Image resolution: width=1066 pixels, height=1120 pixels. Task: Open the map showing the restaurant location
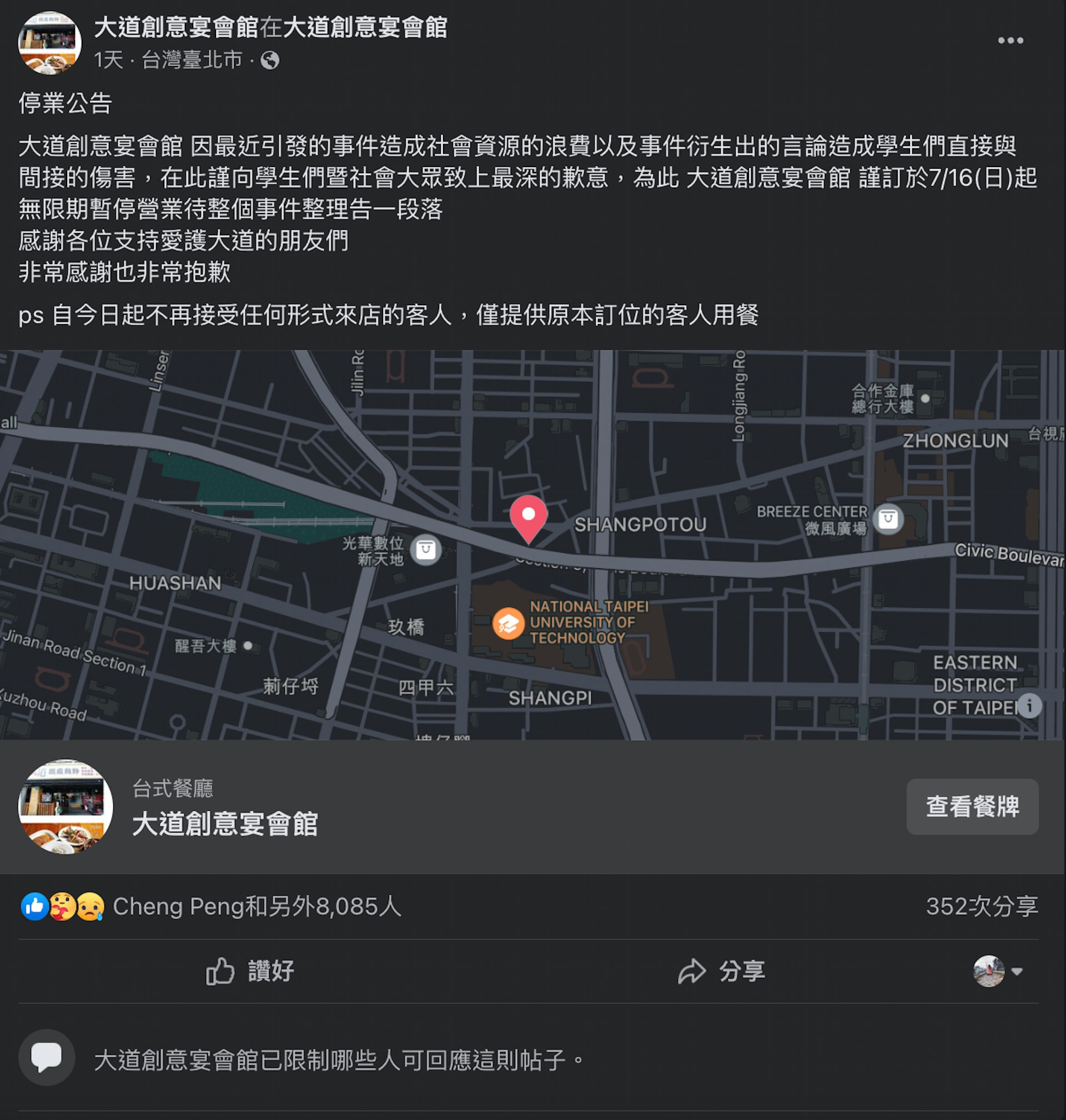[529, 544]
